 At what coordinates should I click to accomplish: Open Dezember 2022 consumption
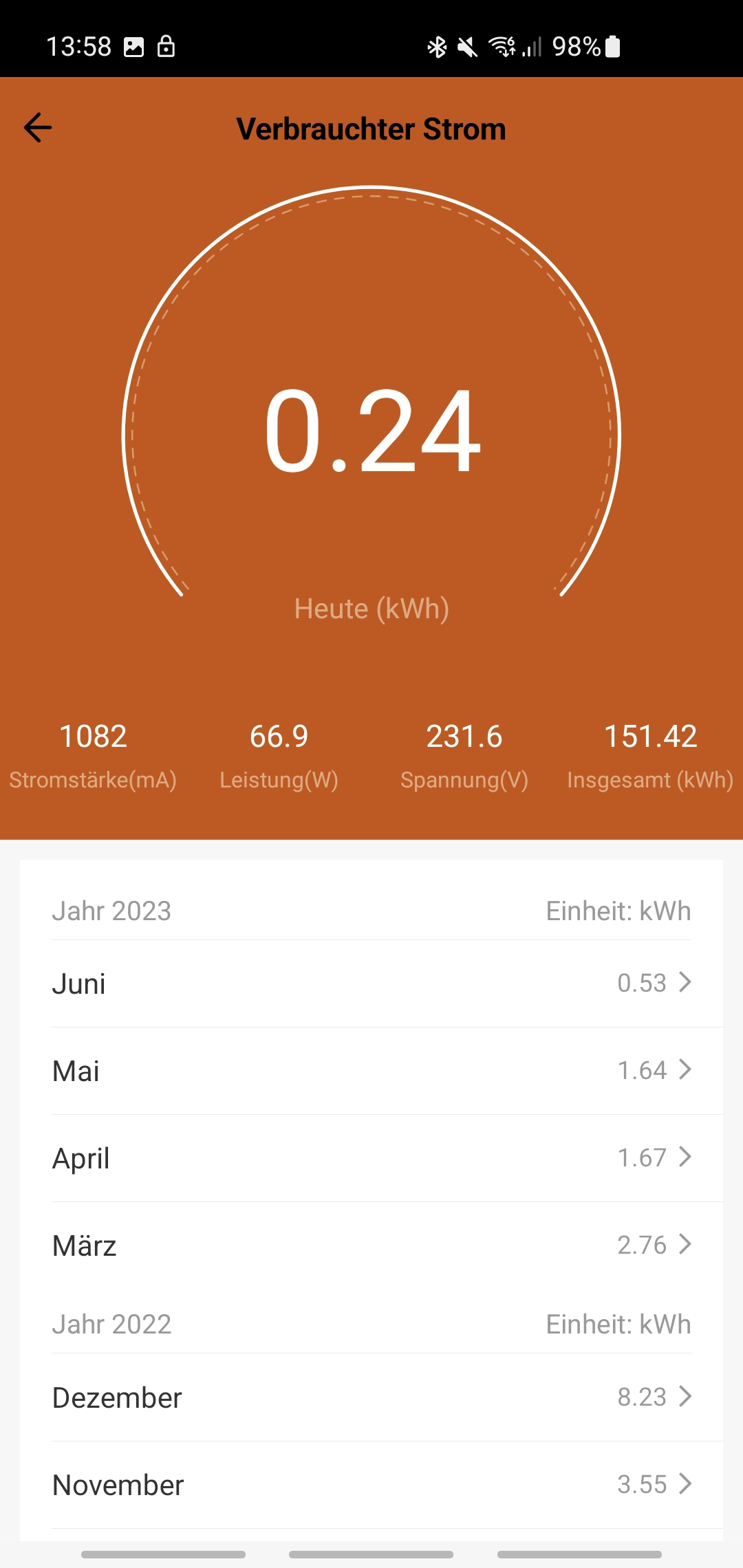371,1397
